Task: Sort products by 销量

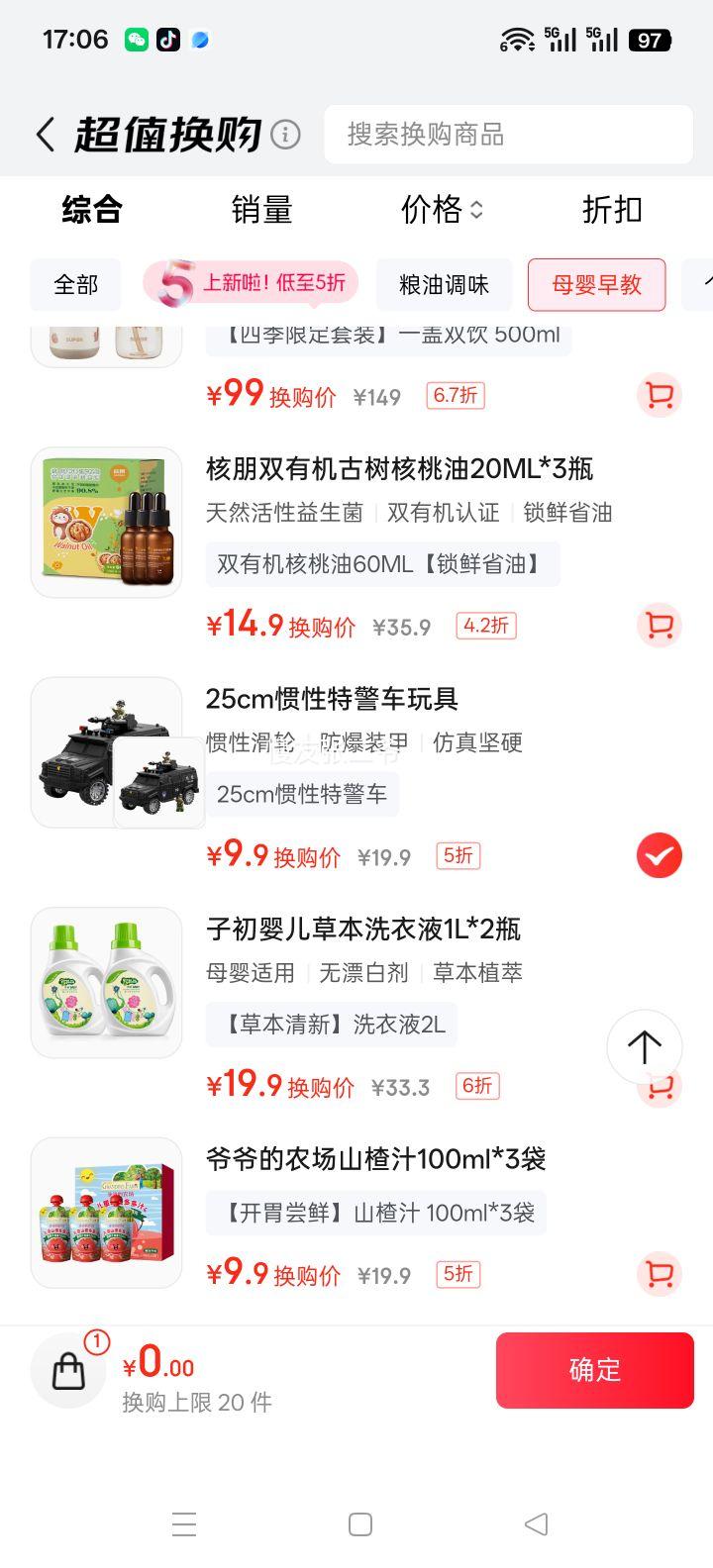Action: pyautogui.click(x=261, y=210)
